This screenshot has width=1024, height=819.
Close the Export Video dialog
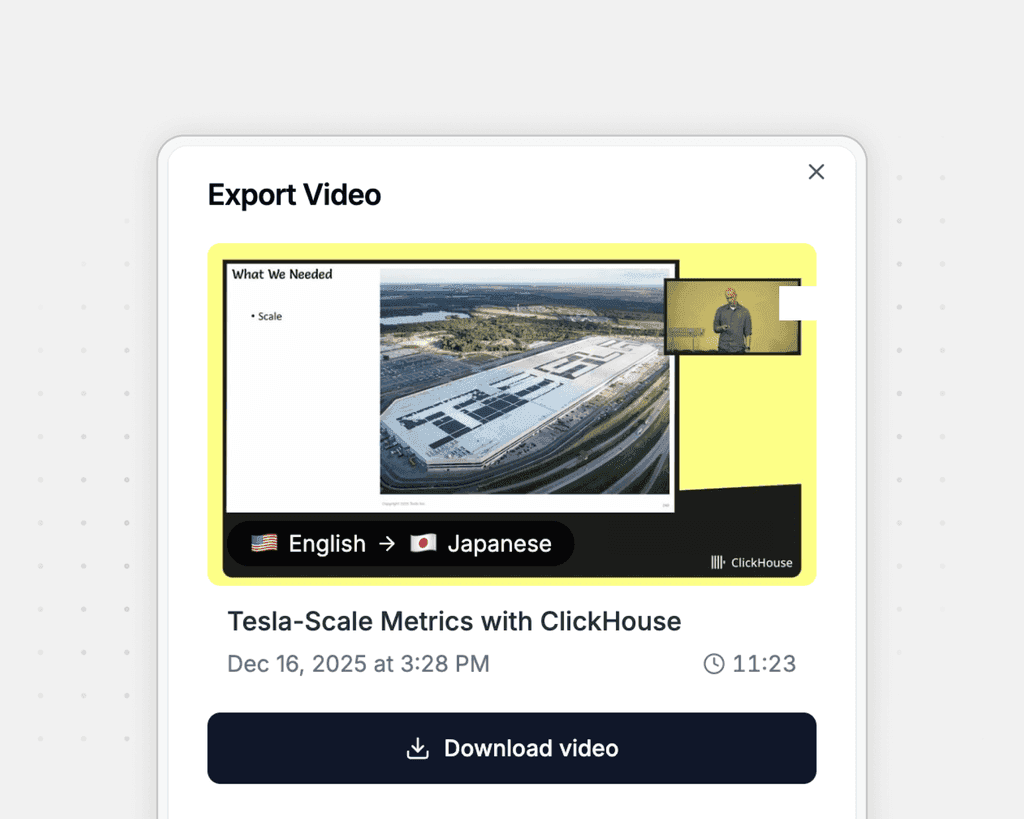[816, 172]
